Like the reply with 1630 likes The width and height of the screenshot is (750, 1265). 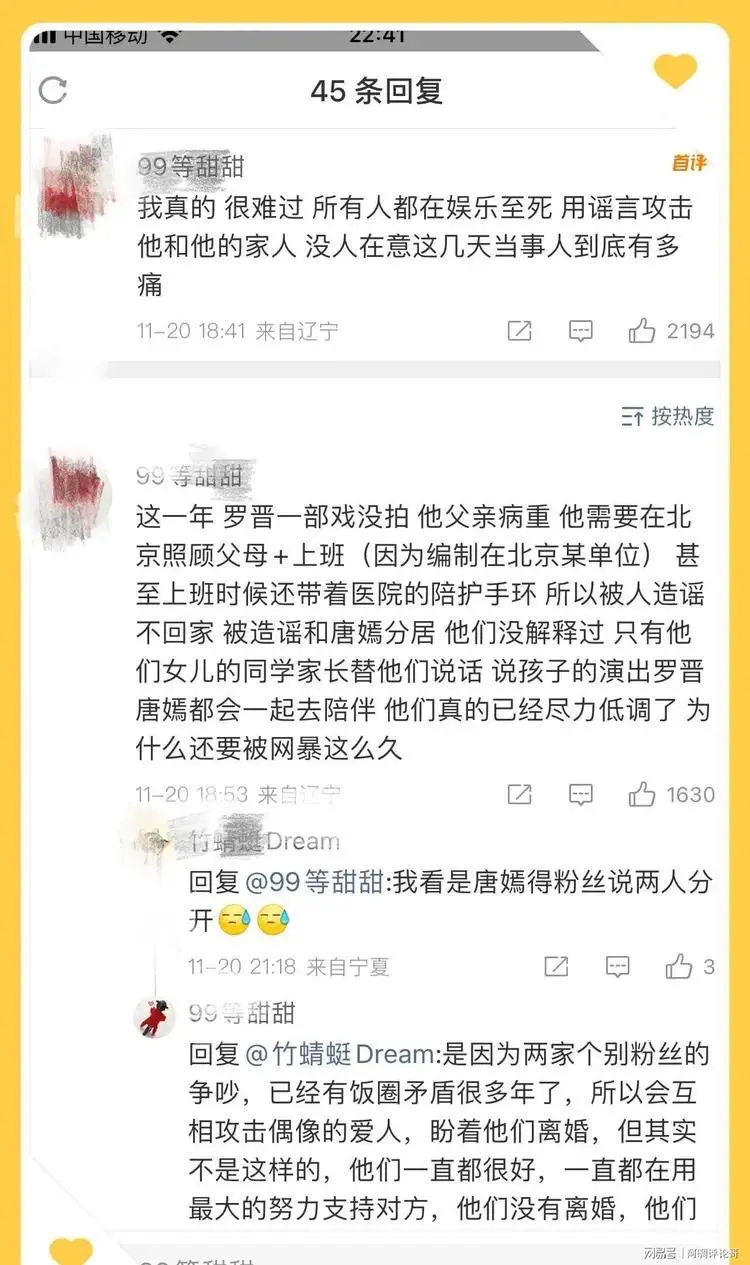(x=642, y=795)
